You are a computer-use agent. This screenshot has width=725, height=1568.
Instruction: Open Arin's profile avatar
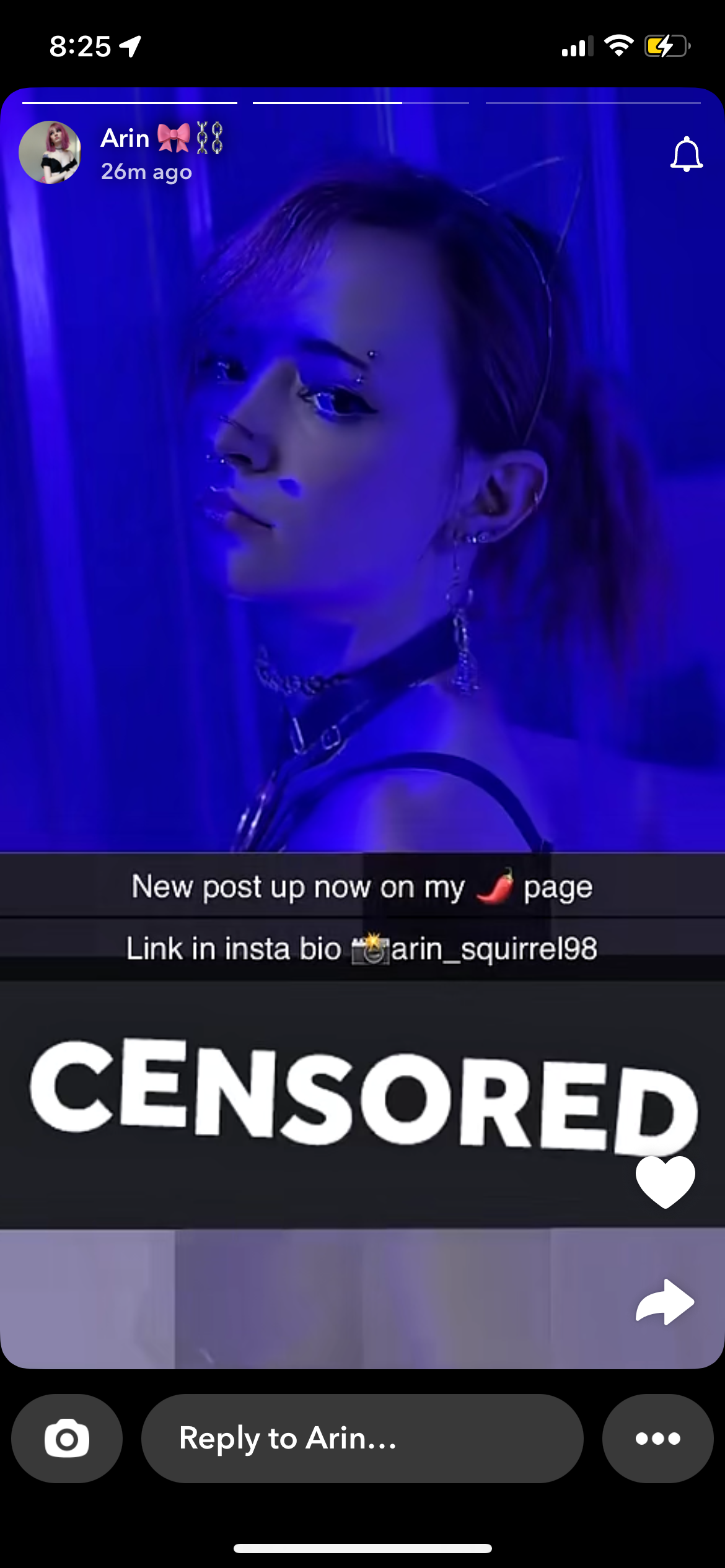50,152
